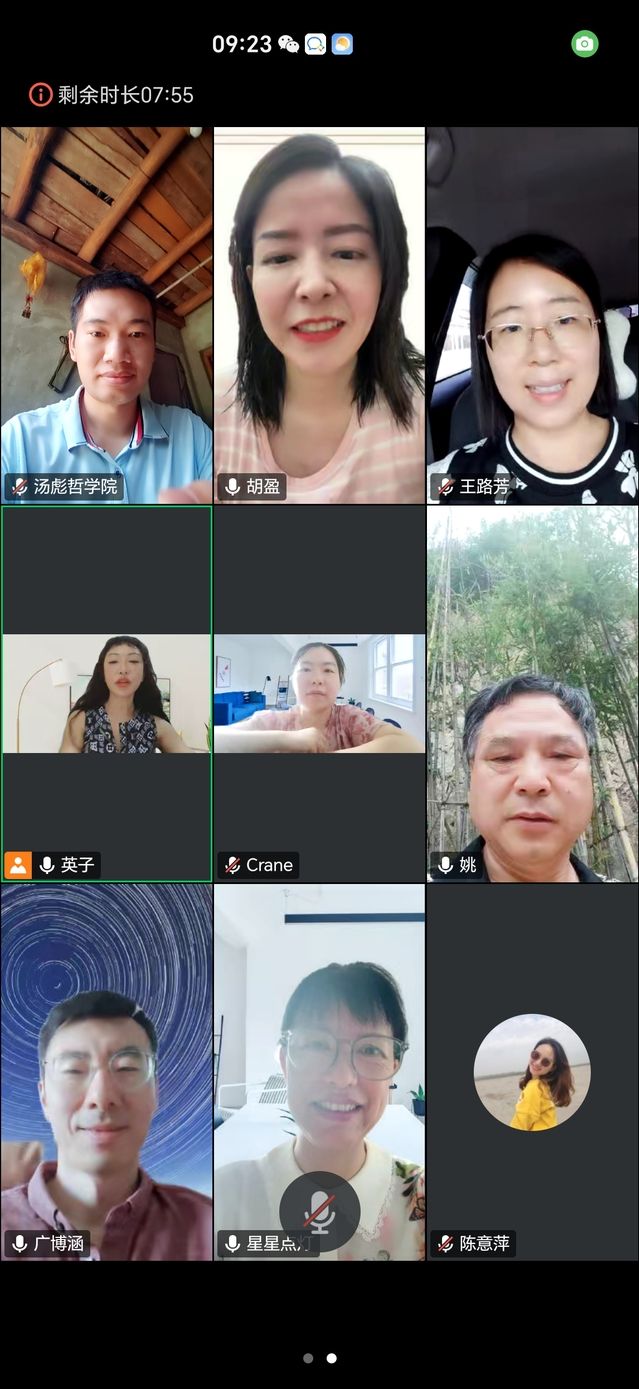Open 汤彪哲学院's video tile
The image size is (639, 1389).
[106, 315]
